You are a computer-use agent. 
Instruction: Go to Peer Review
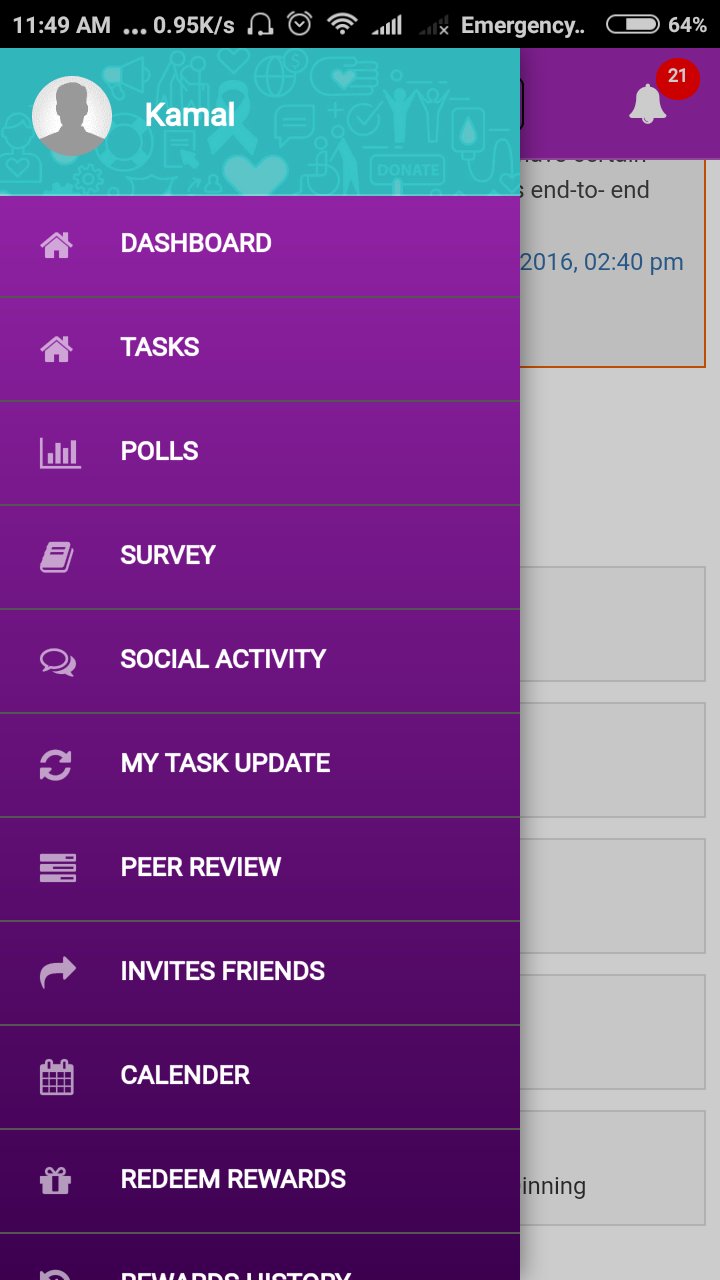point(260,869)
